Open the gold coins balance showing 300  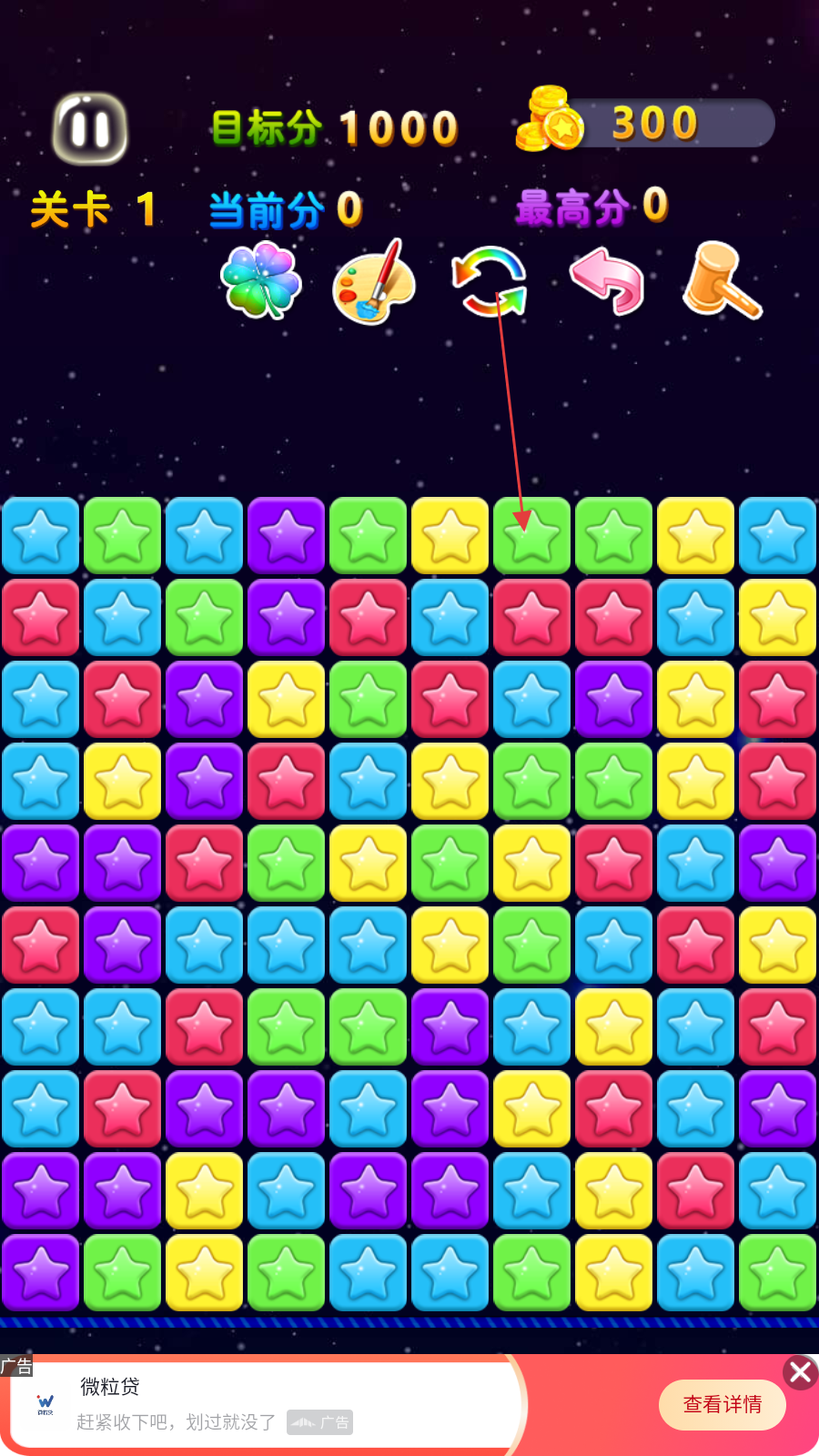(x=646, y=123)
